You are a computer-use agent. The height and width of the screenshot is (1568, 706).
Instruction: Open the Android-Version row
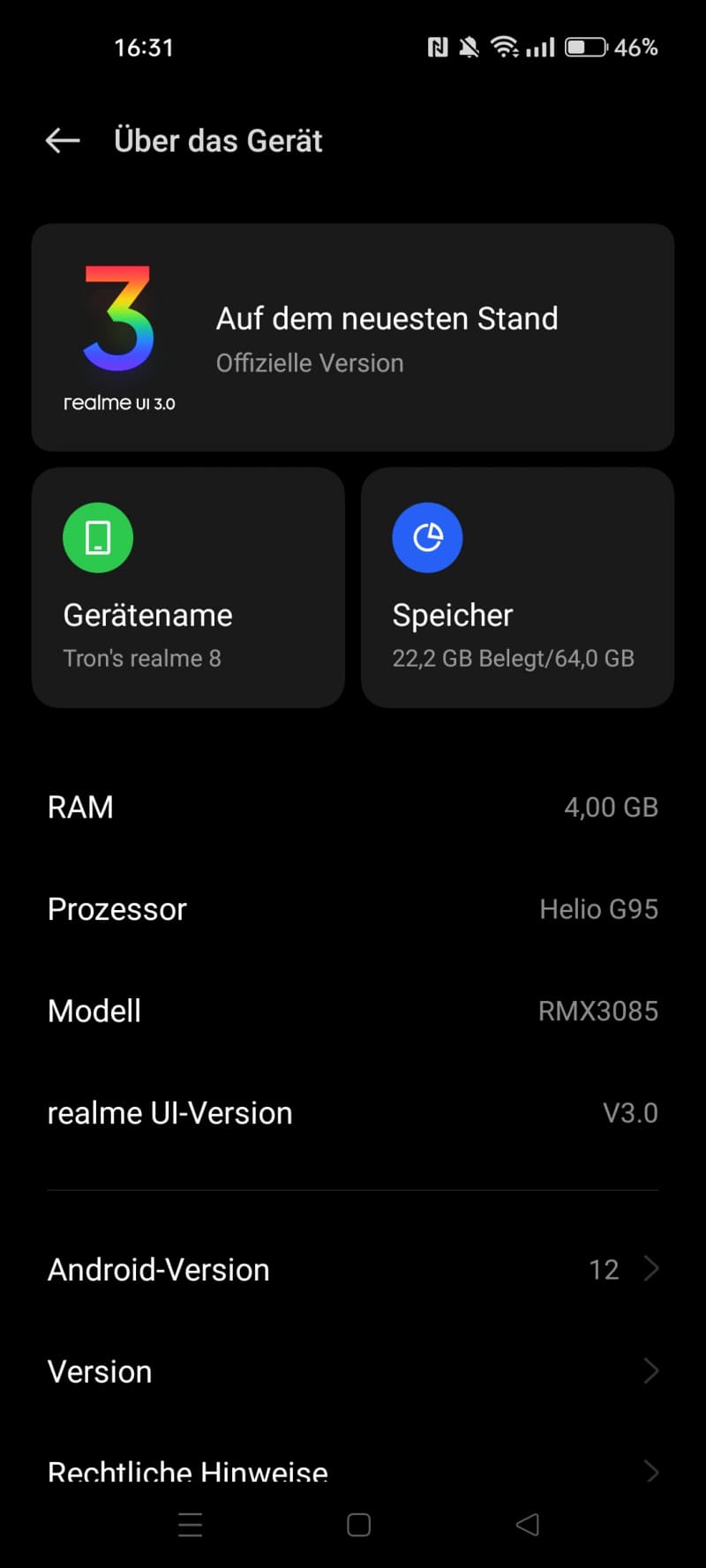coord(353,1269)
